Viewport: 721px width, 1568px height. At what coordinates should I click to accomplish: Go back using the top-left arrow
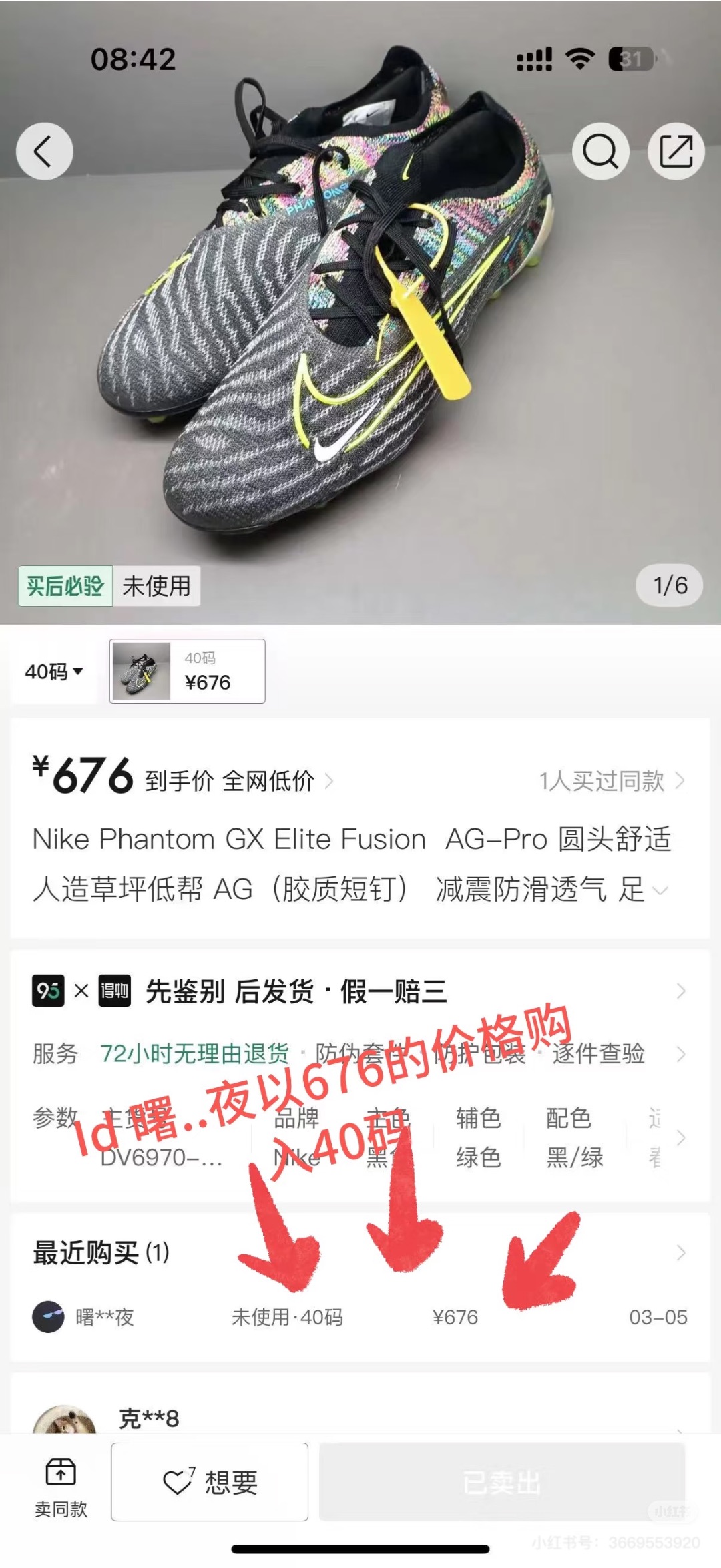coord(44,152)
